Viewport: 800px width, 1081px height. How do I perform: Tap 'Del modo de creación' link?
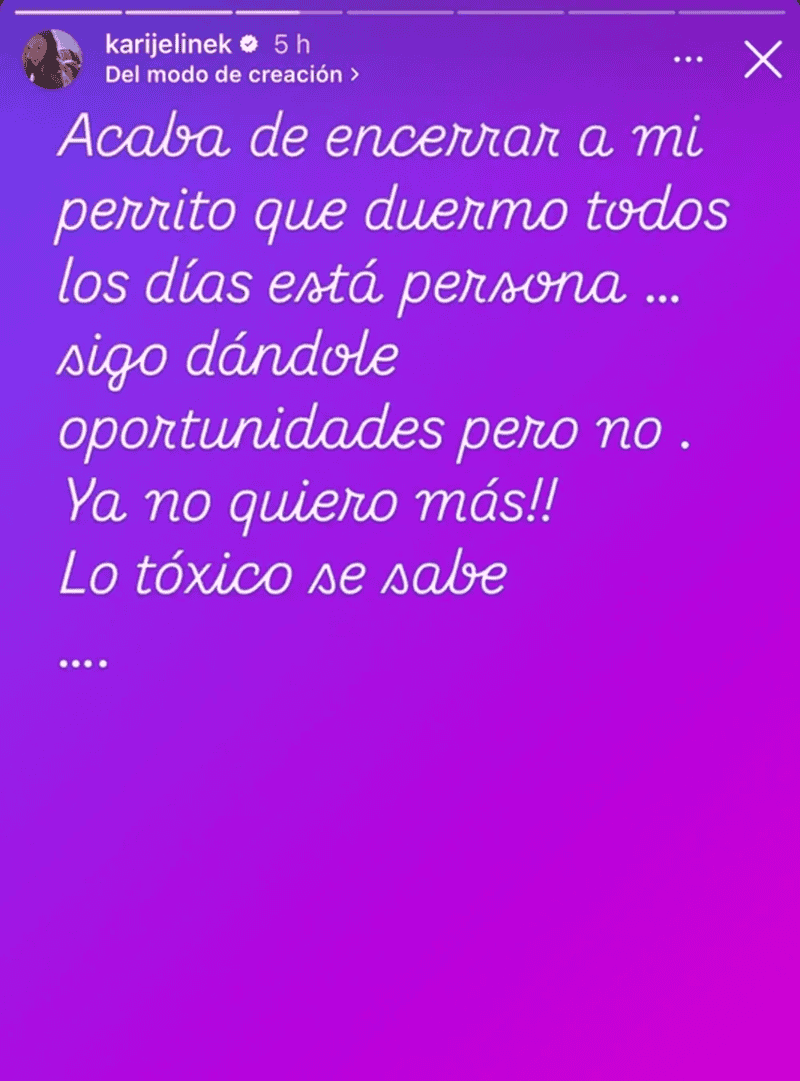[x=232, y=74]
